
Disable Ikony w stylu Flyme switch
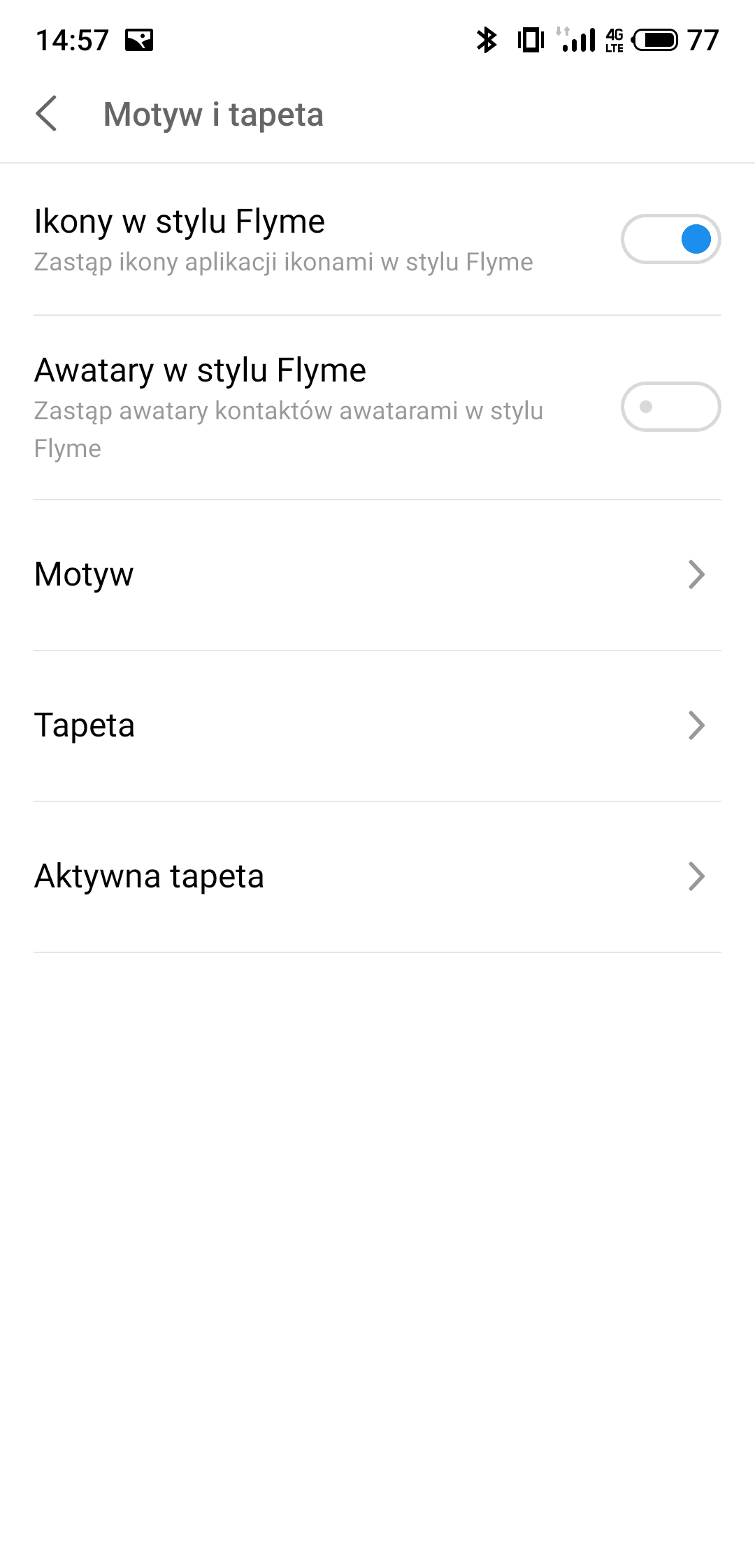[x=670, y=239]
